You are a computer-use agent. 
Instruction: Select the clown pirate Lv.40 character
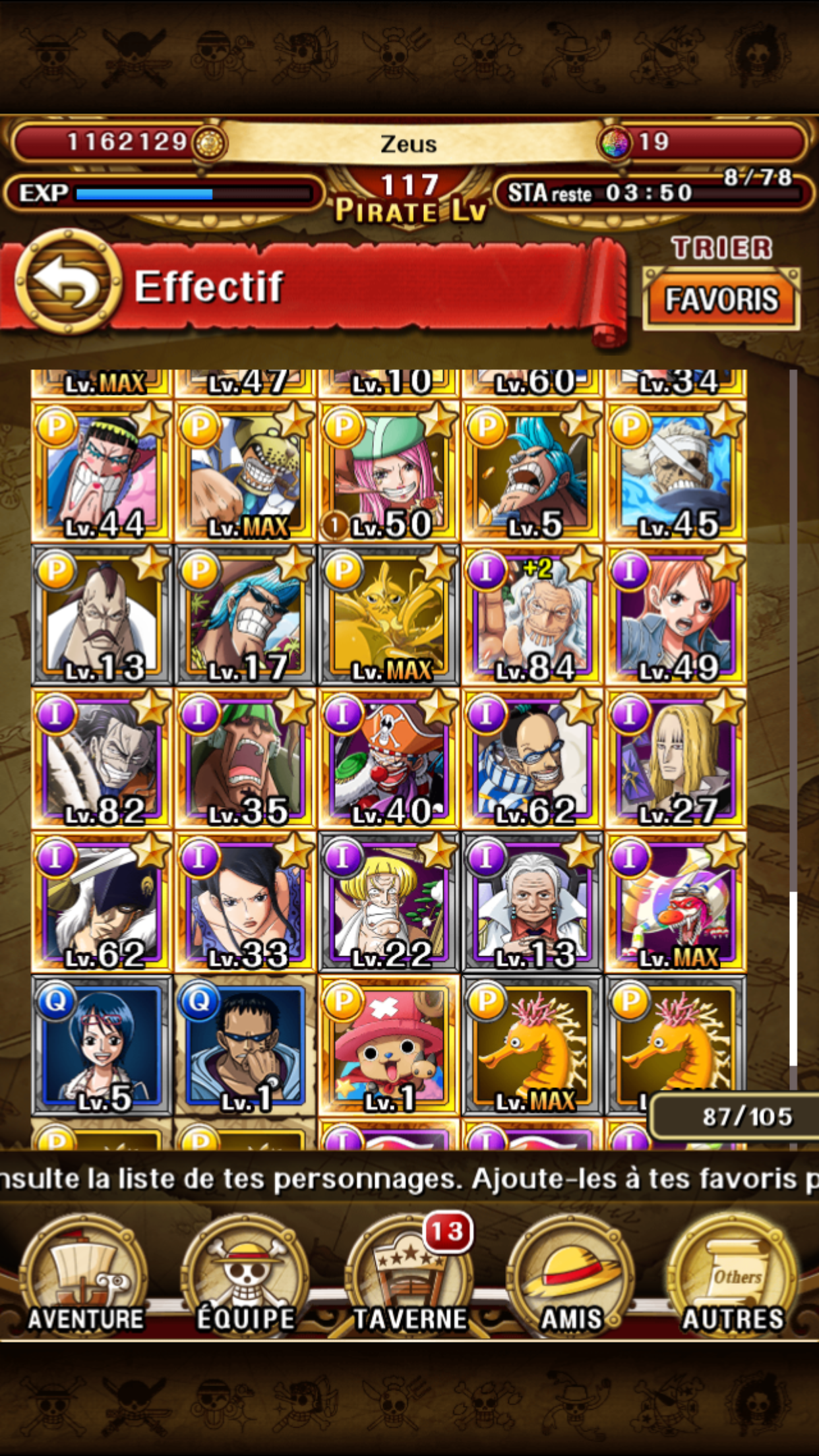coord(389,759)
